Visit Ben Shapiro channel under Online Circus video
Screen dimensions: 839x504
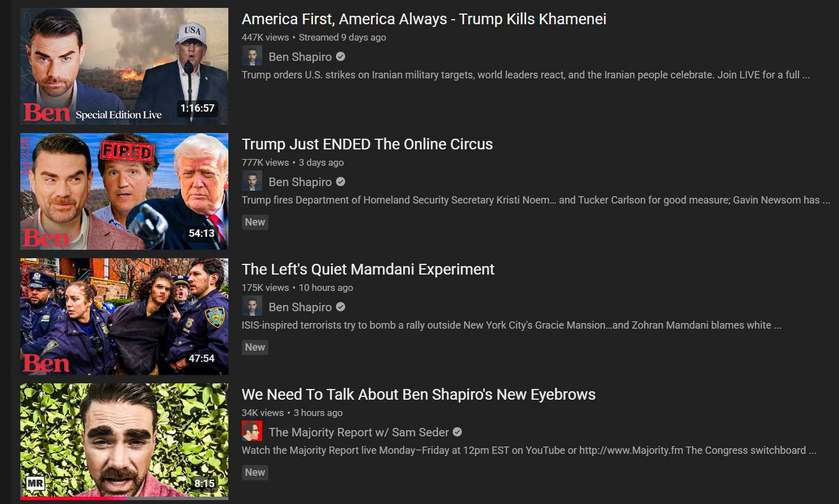pos(300,182)
